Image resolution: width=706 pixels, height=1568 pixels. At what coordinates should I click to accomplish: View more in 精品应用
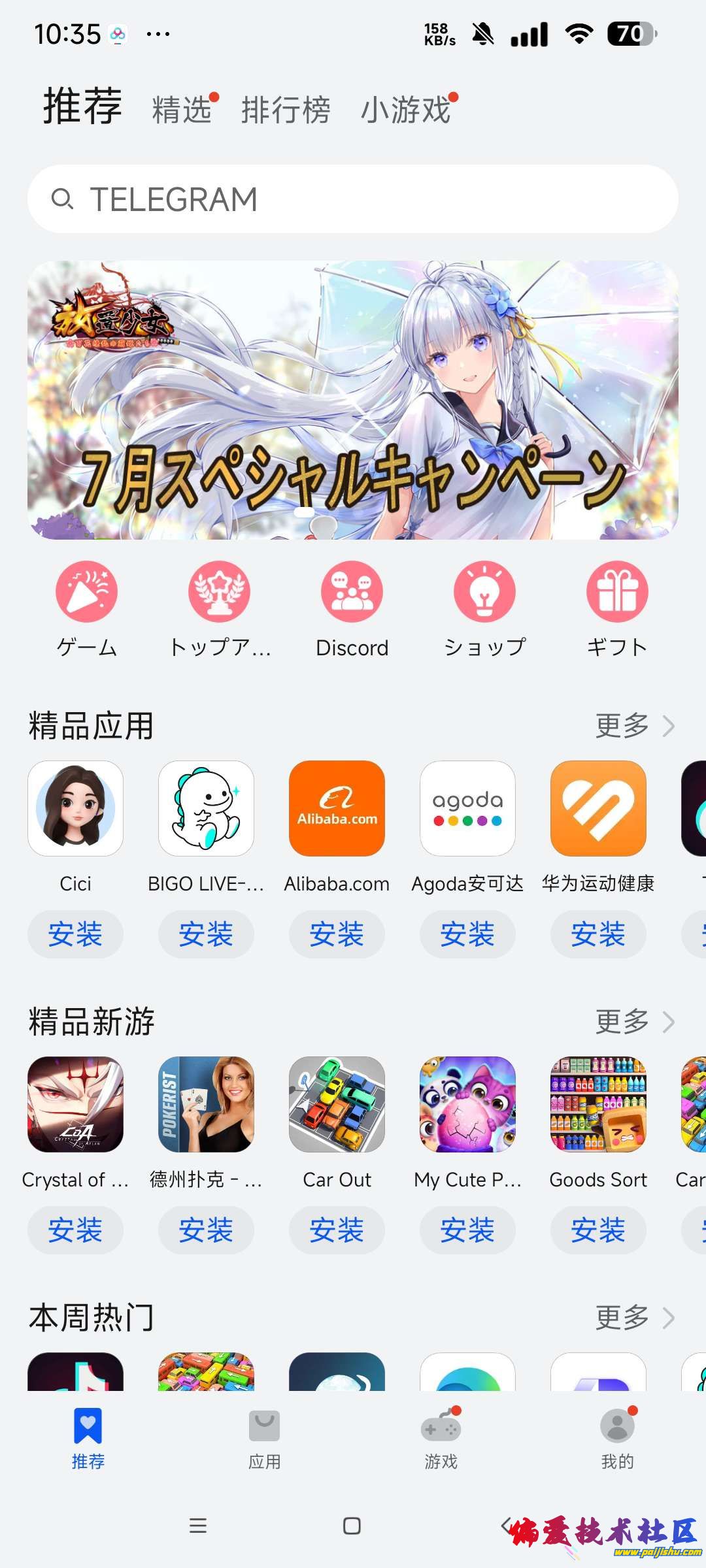point(634,726)
